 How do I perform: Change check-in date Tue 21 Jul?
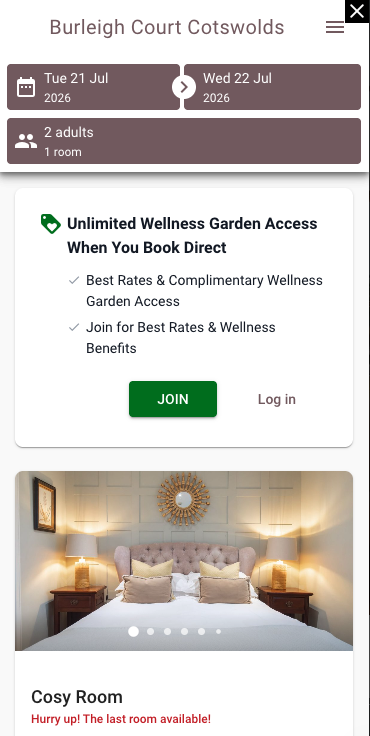93,87
